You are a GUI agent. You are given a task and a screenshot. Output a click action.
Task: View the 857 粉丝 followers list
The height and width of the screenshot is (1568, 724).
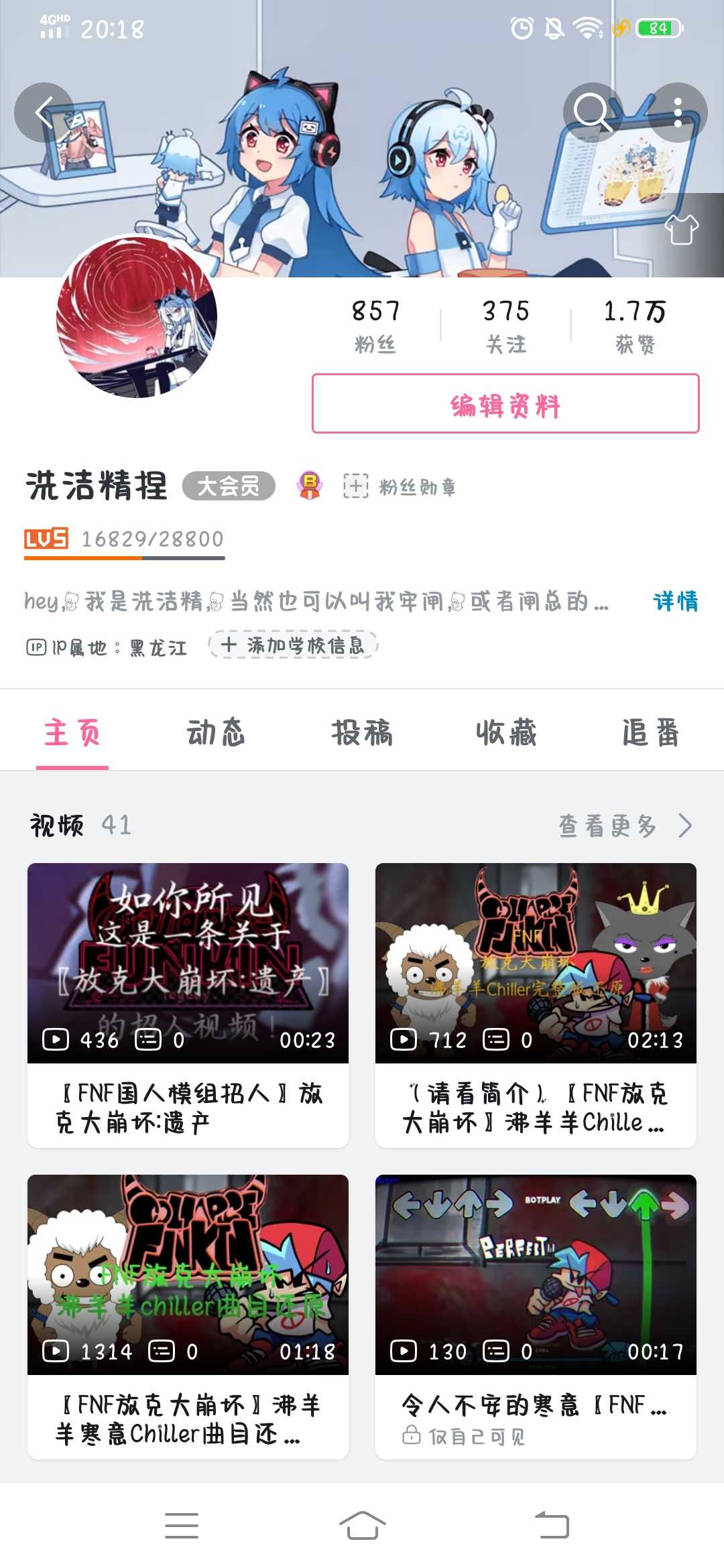(375, 325)
